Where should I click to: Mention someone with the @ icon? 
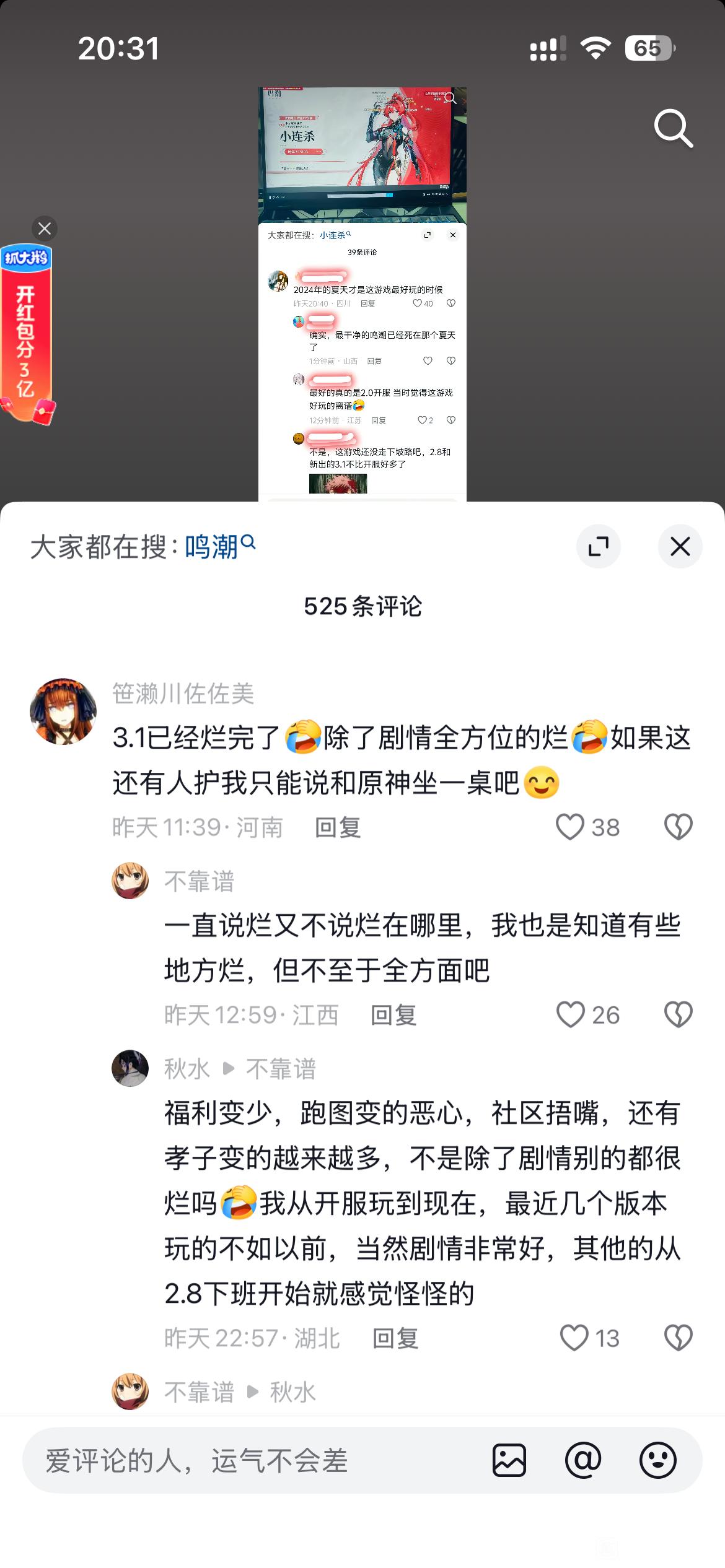(x=583, y=1460)
